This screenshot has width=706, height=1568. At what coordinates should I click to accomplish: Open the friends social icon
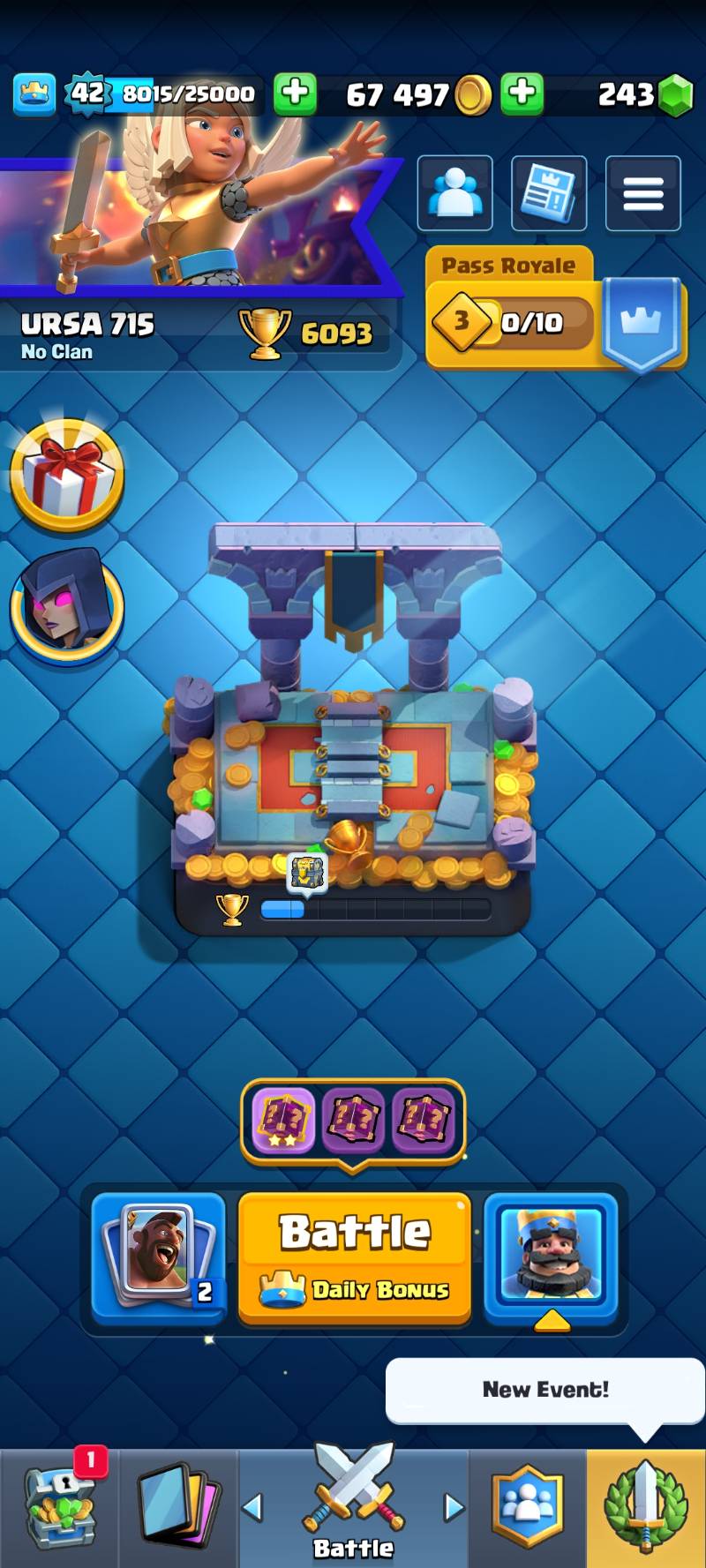[x=454, y=193]
